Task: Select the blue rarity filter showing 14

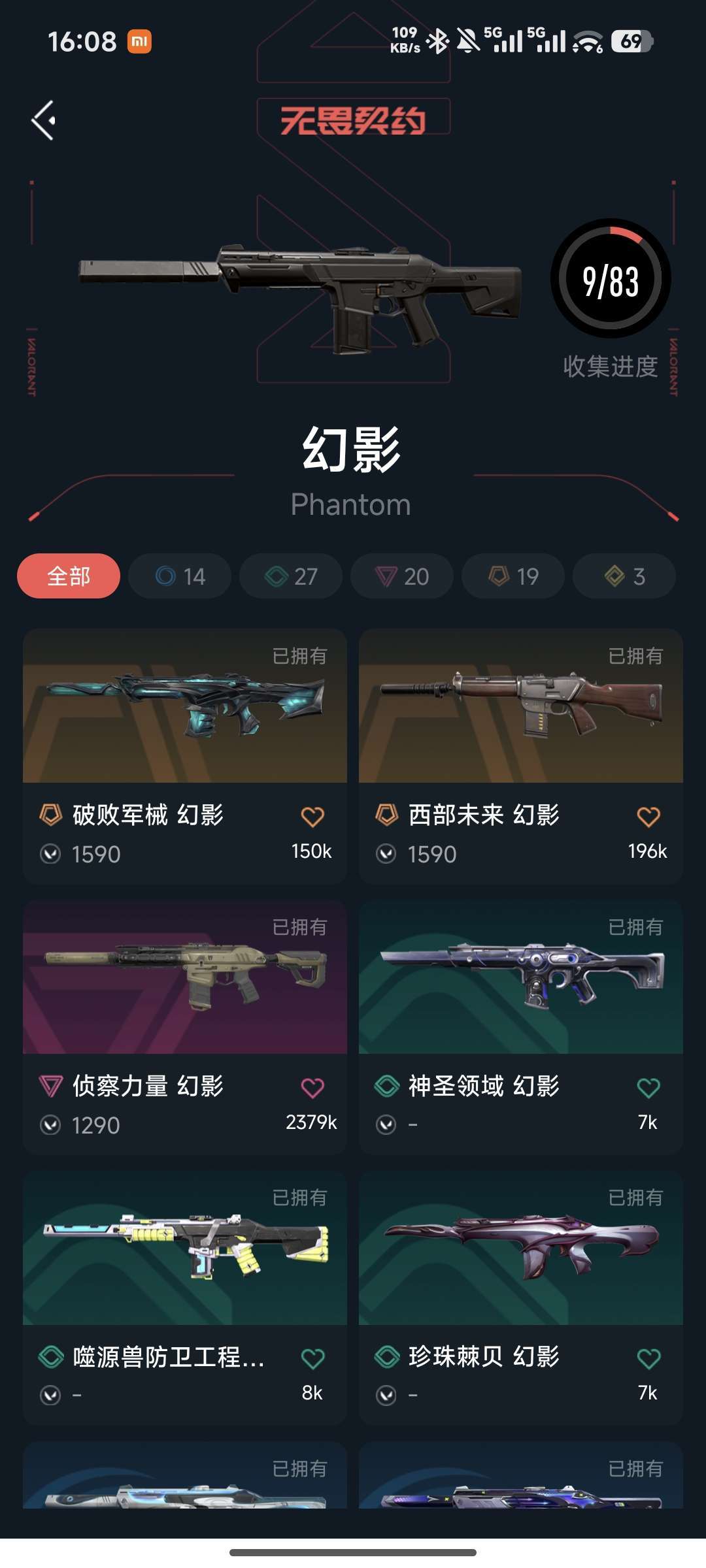Action: (x=180, y=576)
